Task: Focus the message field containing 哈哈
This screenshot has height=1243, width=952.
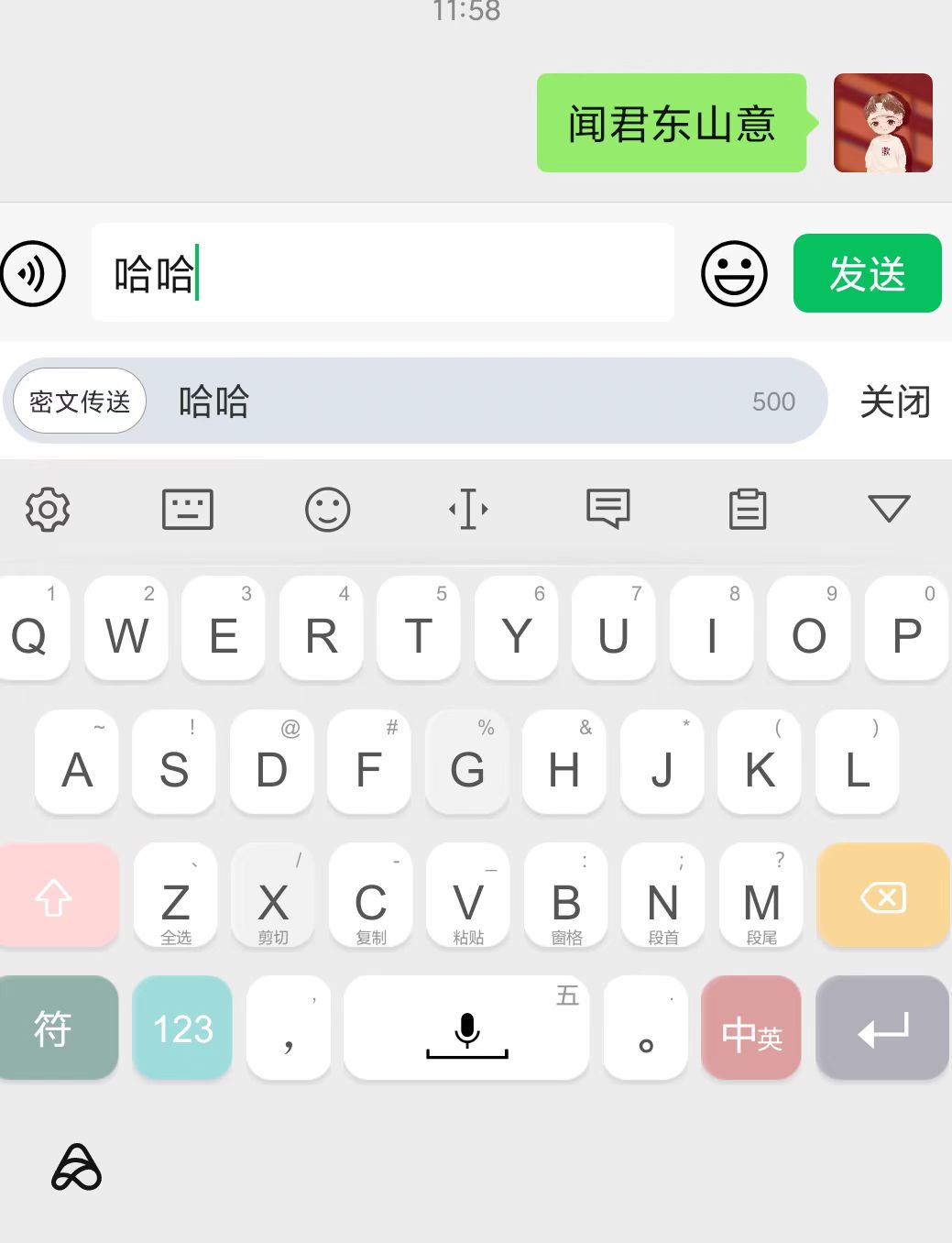Action: click(x=382, y=273)
